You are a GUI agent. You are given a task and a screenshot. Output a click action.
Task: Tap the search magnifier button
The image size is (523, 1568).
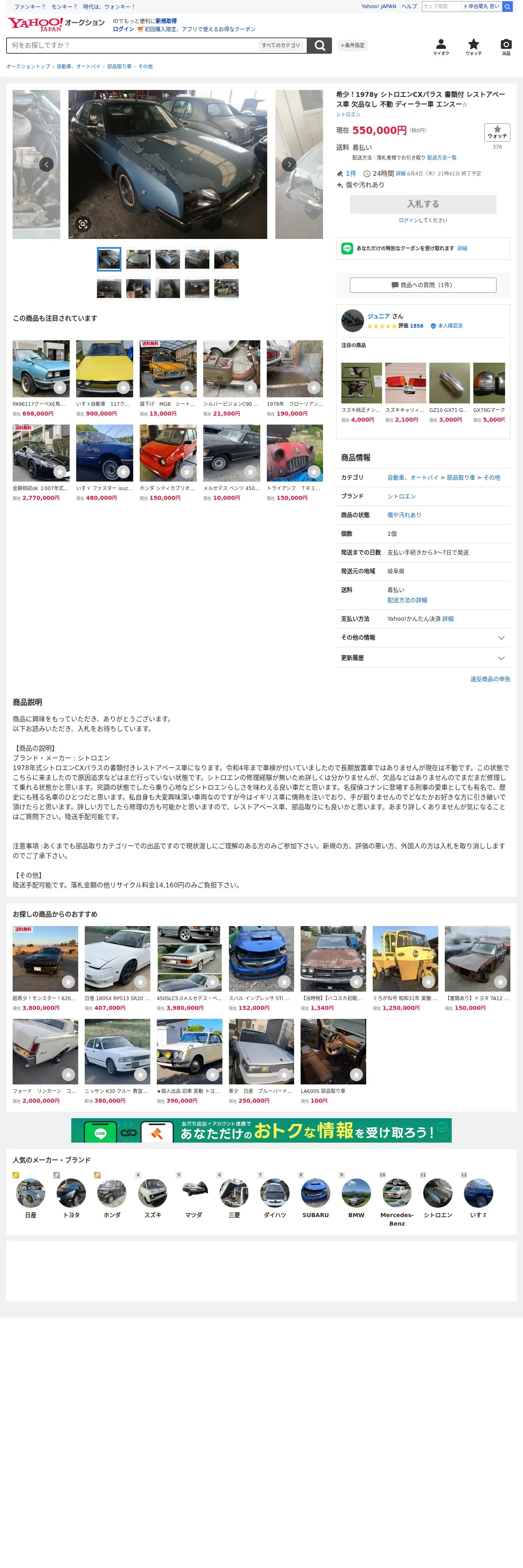319,46
